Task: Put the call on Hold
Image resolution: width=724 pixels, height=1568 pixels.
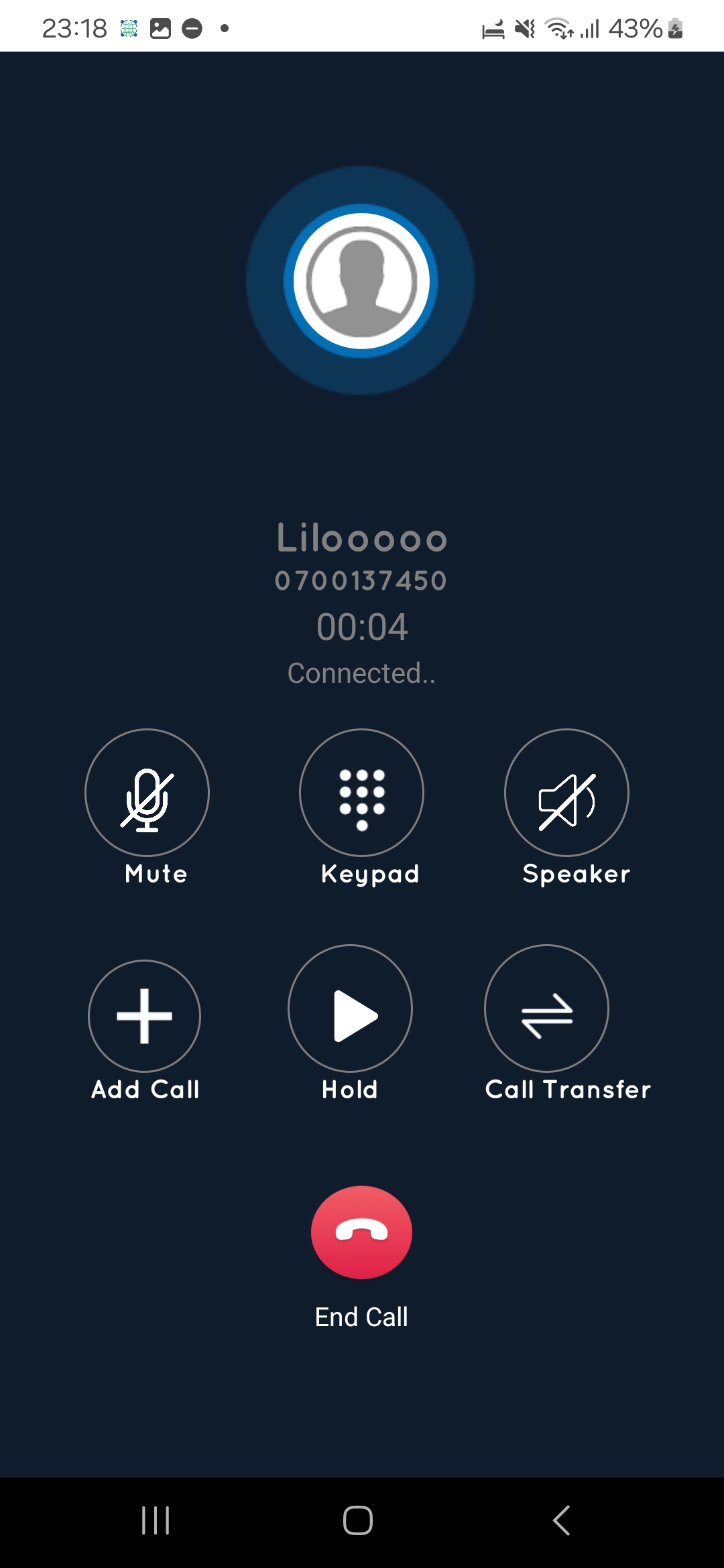Action: coord(350,1009)
